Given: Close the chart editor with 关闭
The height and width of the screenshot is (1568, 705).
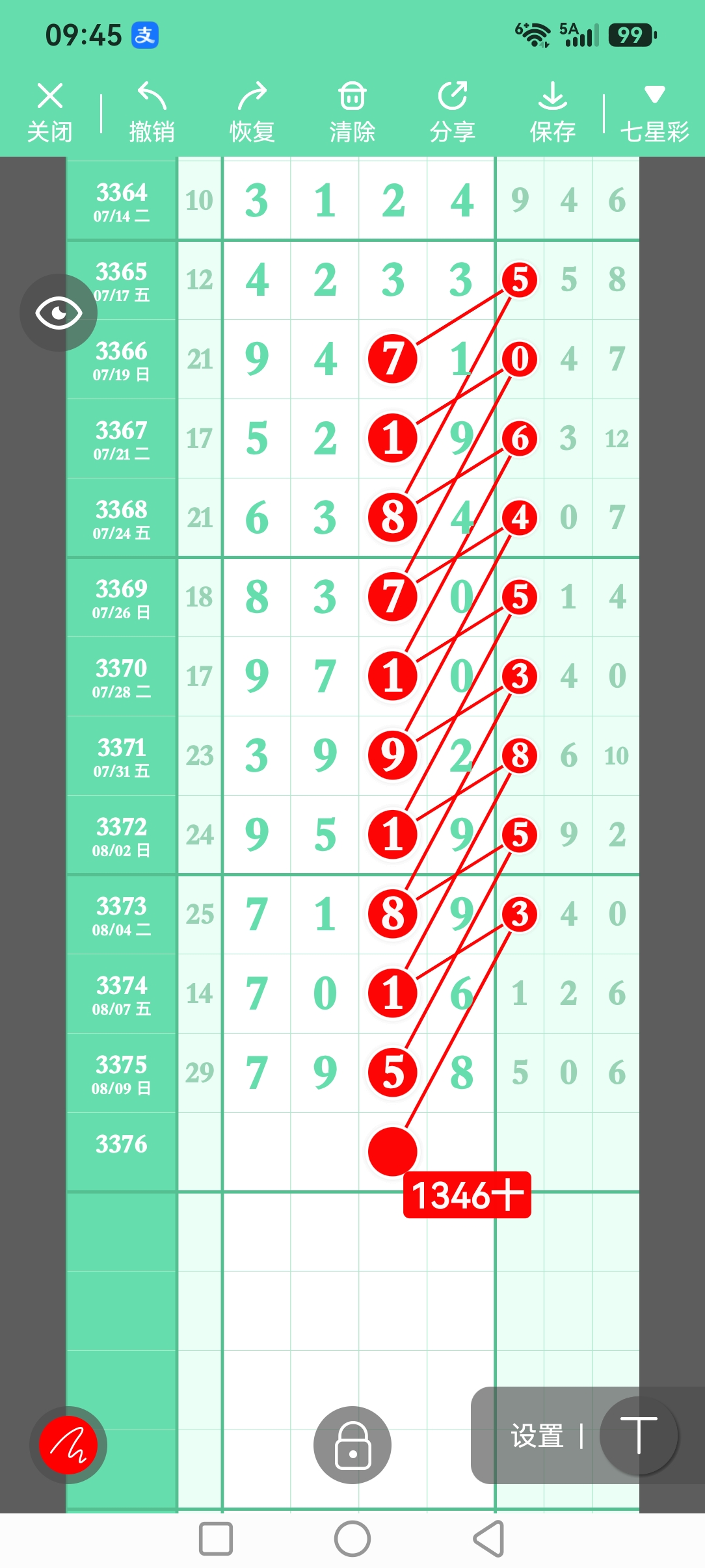Looking at the screenshot, I should click(x=50, y=112).
